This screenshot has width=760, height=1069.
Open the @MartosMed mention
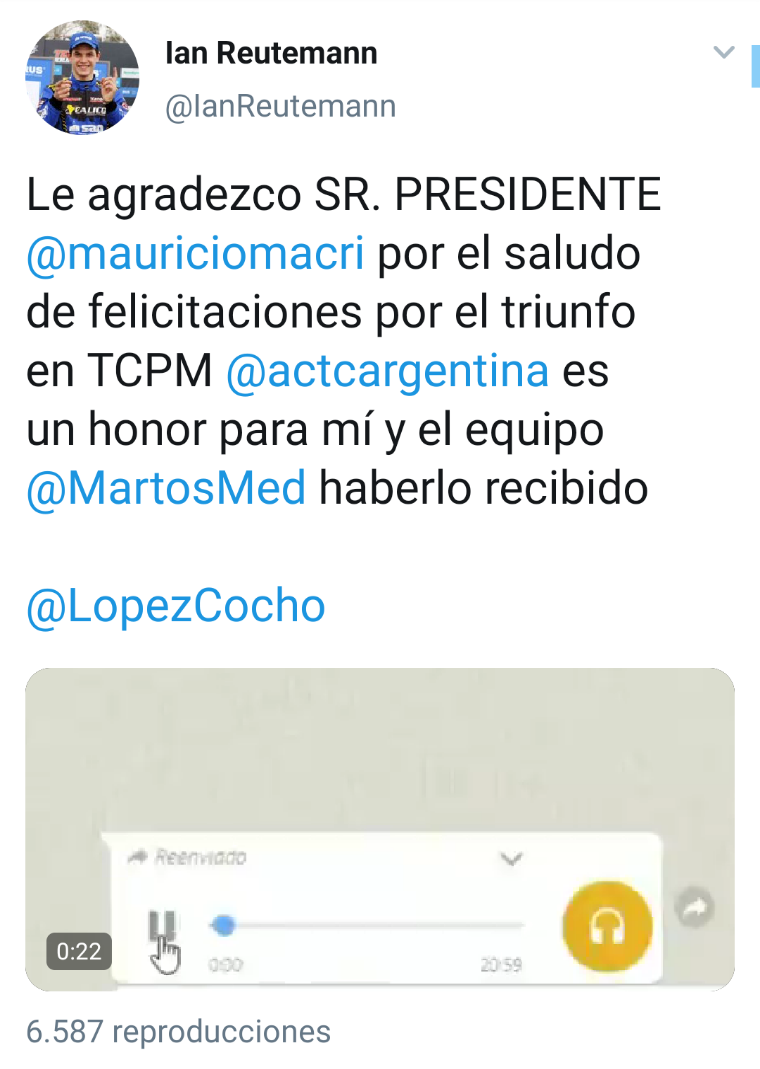pos(166,489)
